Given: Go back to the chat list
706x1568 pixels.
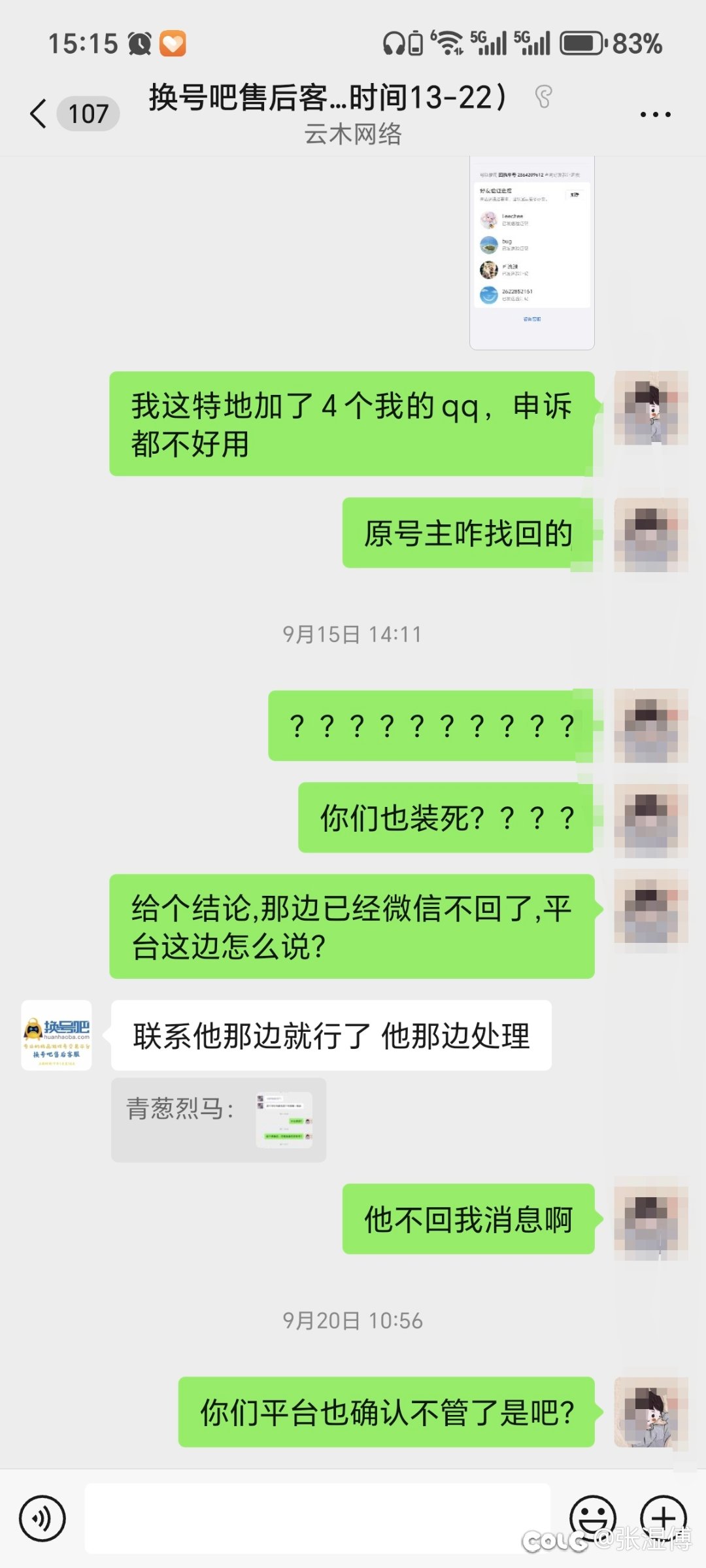Looking at the screenshot, I should click(39, 114).
